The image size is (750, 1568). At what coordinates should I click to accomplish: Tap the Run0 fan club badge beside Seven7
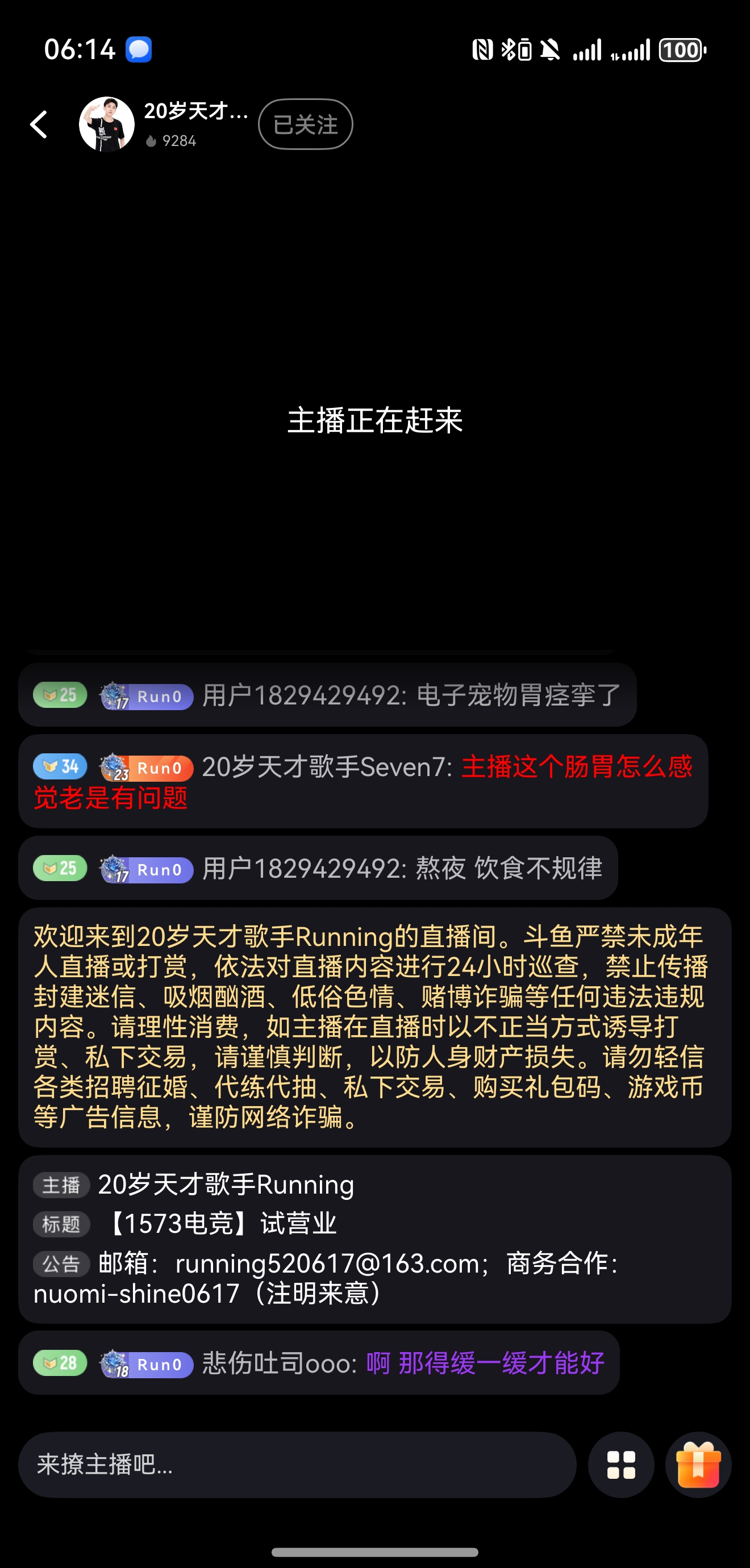[x=158, y=768]
